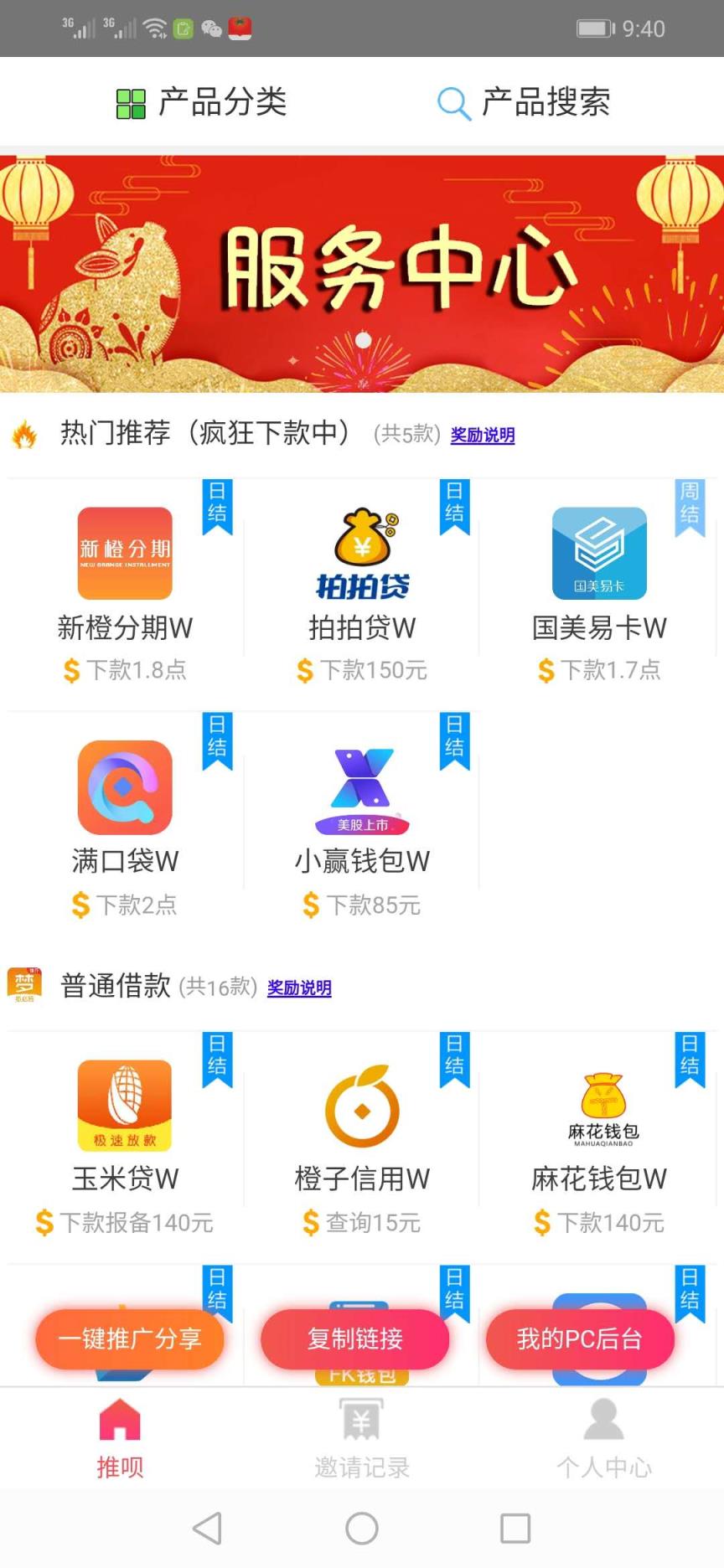Open the 小赢钱包W wallet icon
This screenshot has height=1568, width=724.
tap(361, 787)
